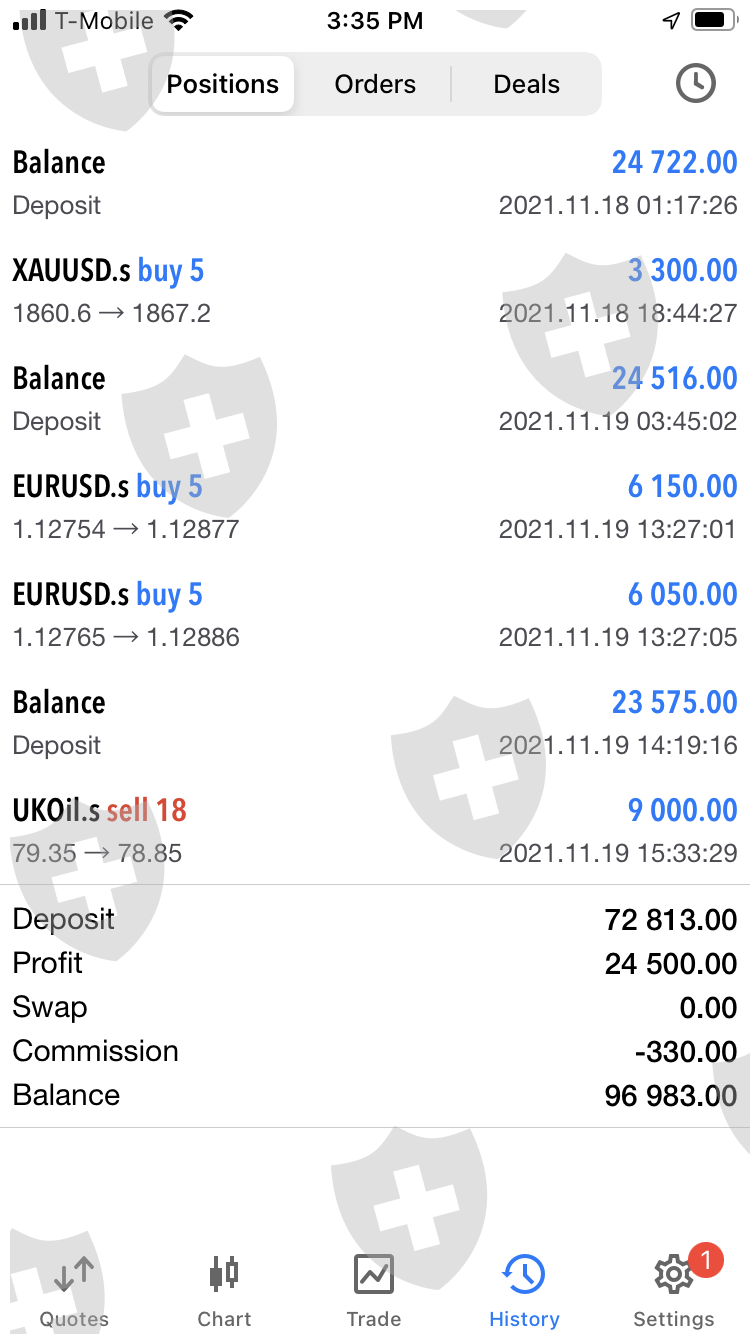
Task: Select the History tab
Action: click(x=524, y=1290)
